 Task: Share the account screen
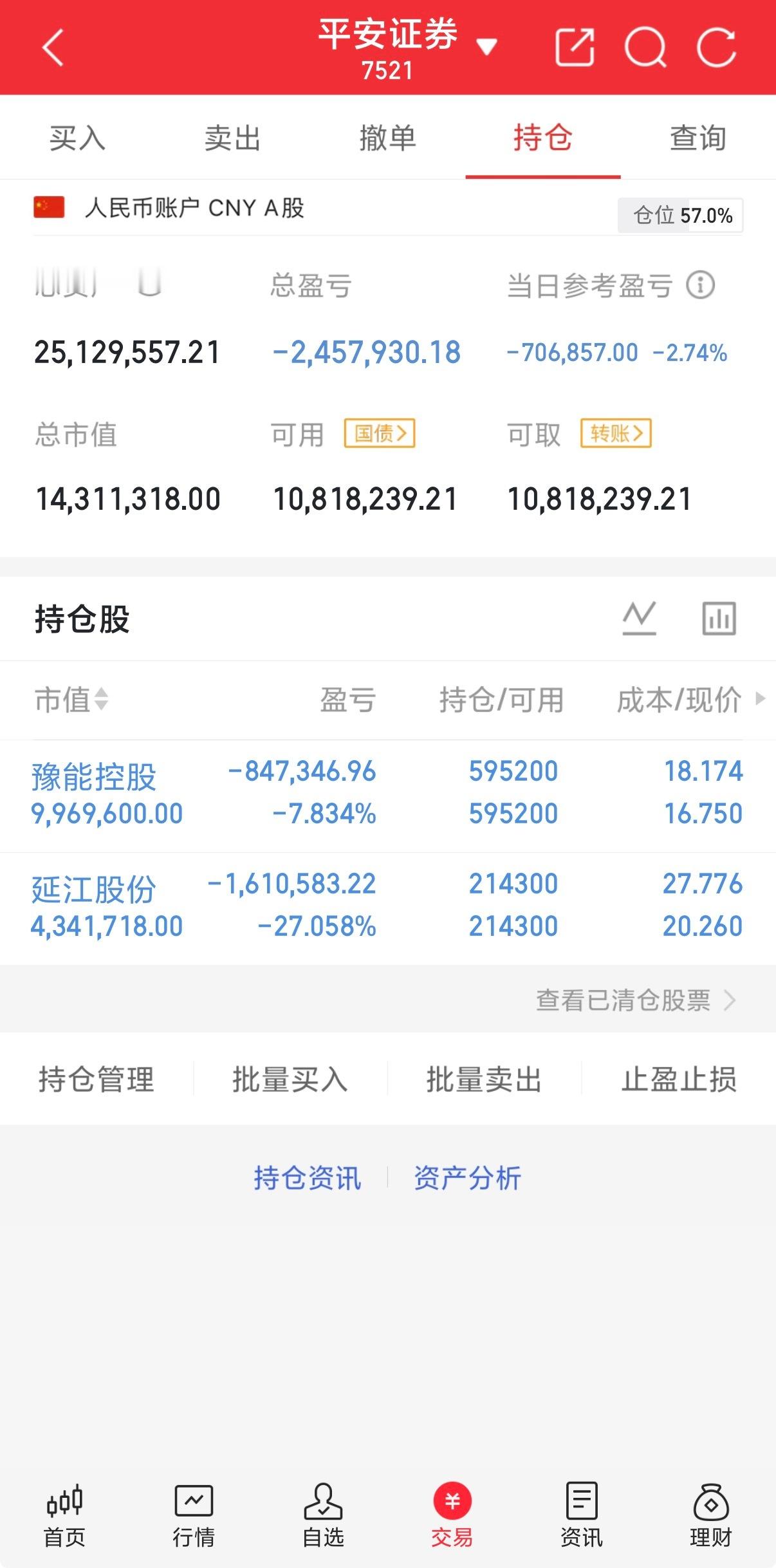pos(575,47)
